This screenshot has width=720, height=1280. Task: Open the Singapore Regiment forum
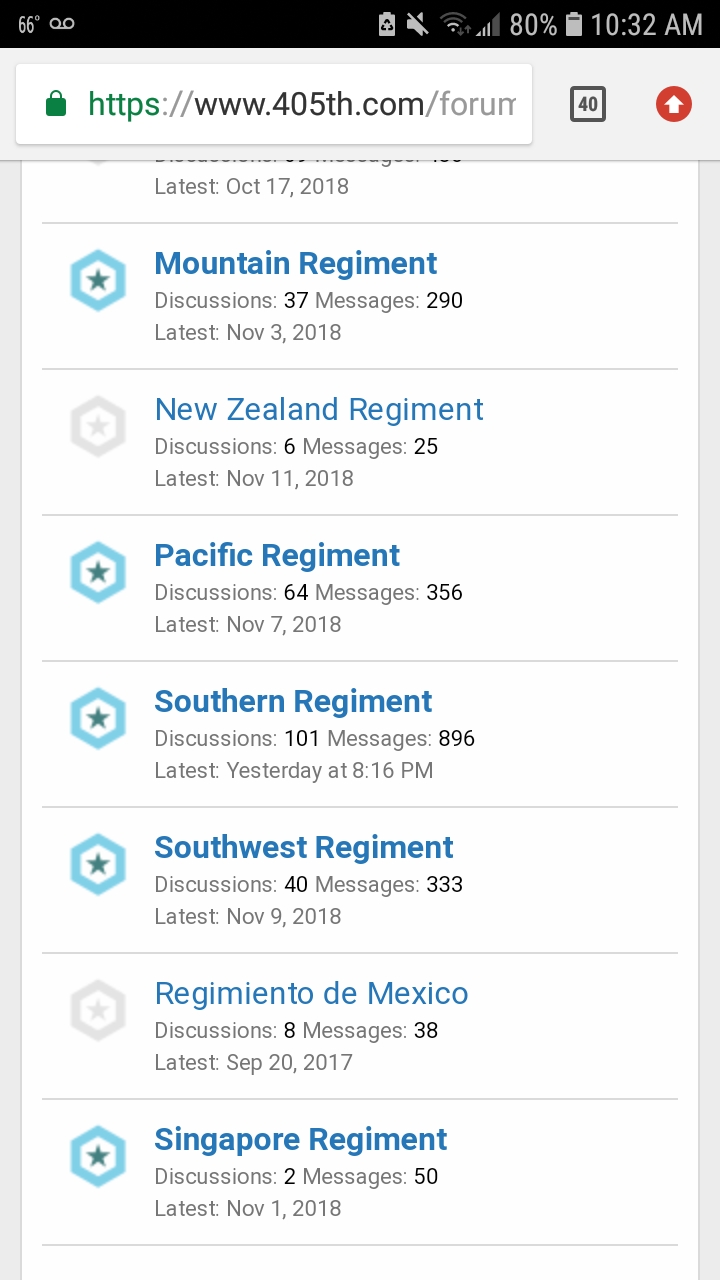(x=301, y=1140)
